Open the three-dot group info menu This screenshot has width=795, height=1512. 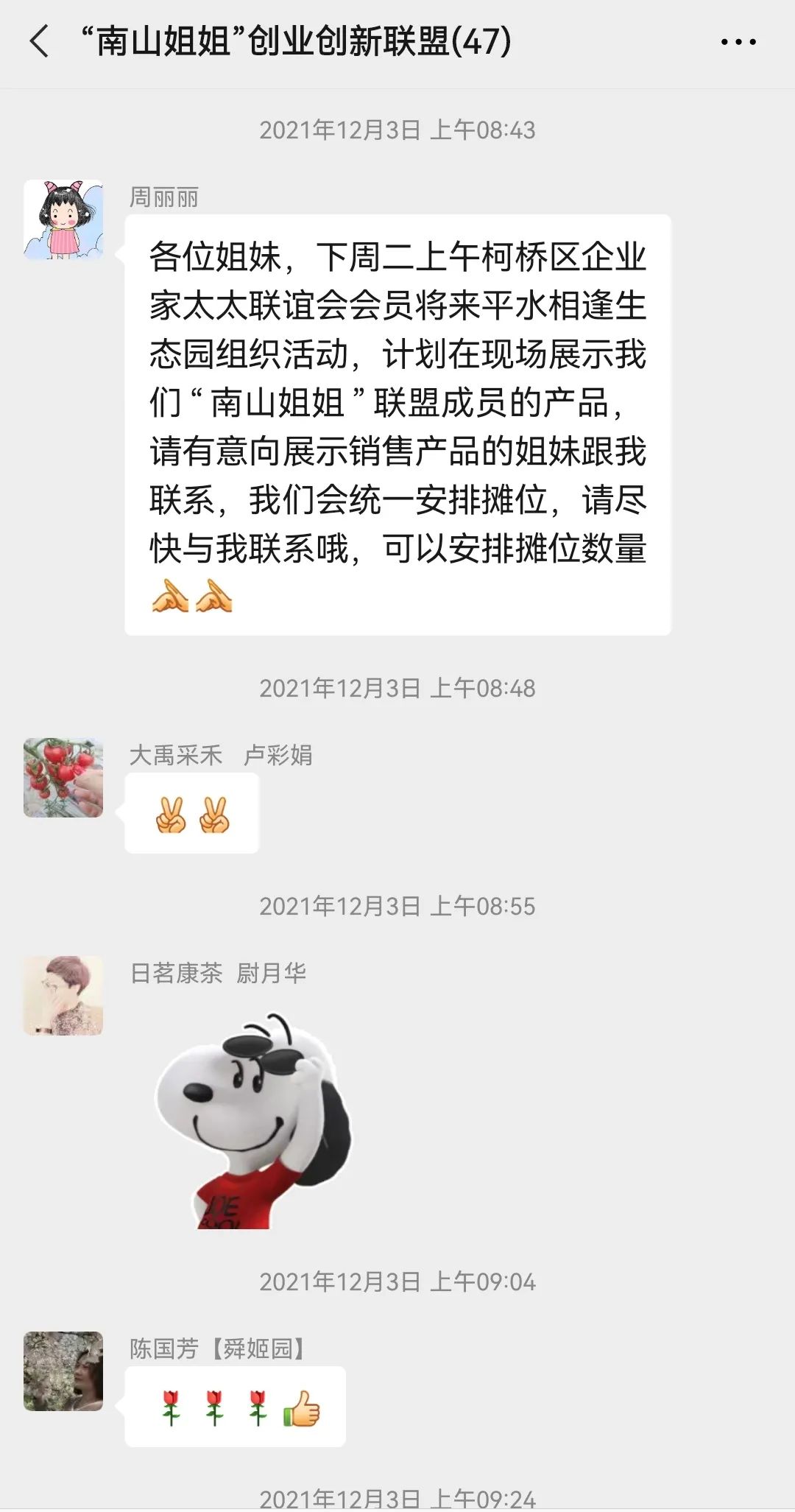pos(738,42)
